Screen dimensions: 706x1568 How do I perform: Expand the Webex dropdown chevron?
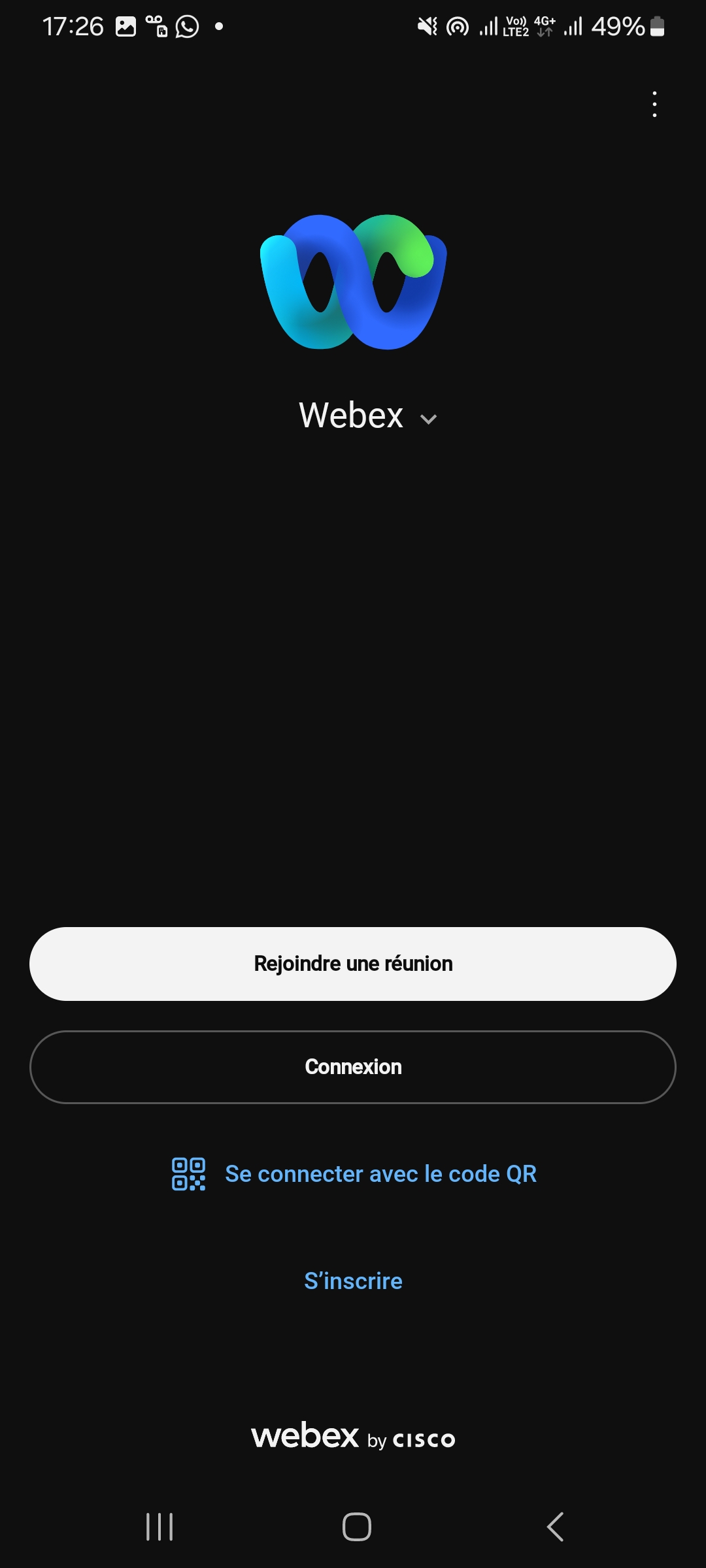(428, 419)
